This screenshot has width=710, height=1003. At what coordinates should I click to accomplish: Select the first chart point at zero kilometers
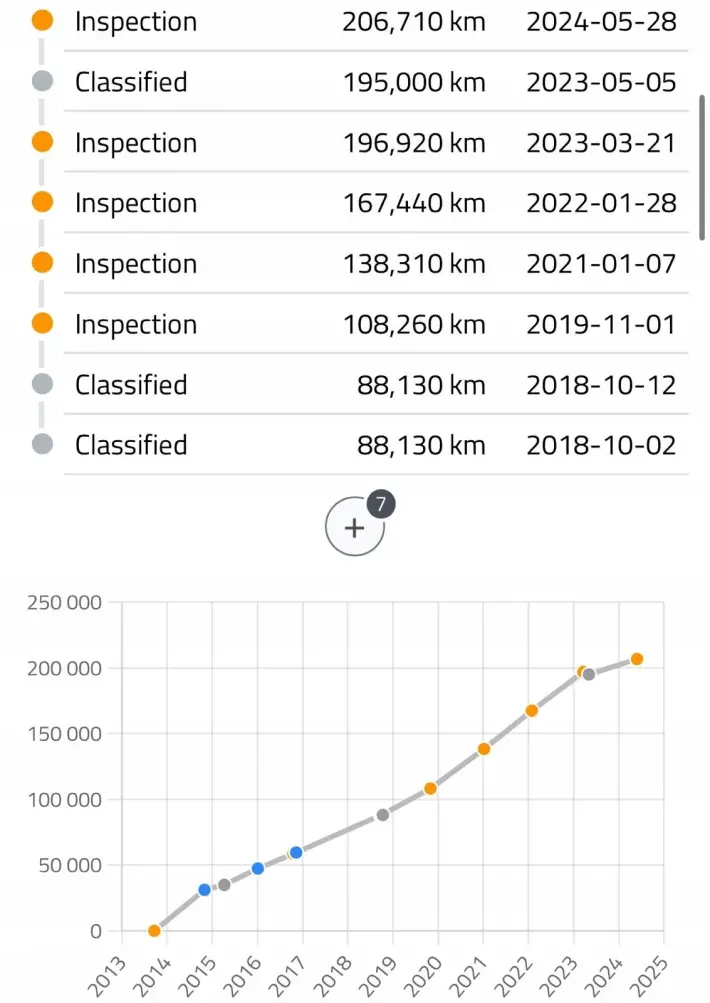point(154,930)
